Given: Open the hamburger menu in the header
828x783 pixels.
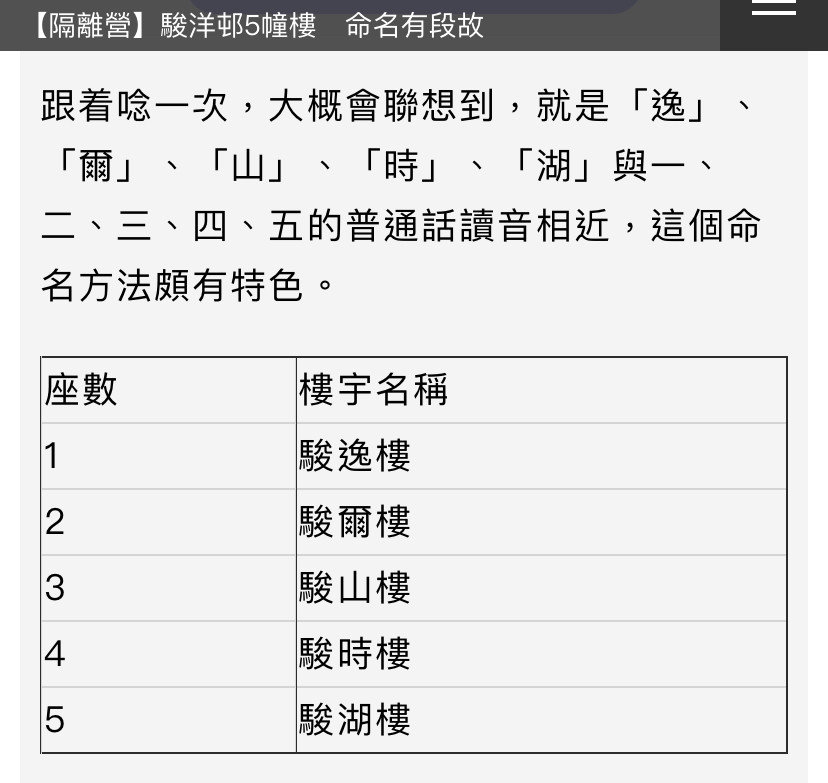Looking at the screenshot, I should pyautogui.click(x=773, y=10).
